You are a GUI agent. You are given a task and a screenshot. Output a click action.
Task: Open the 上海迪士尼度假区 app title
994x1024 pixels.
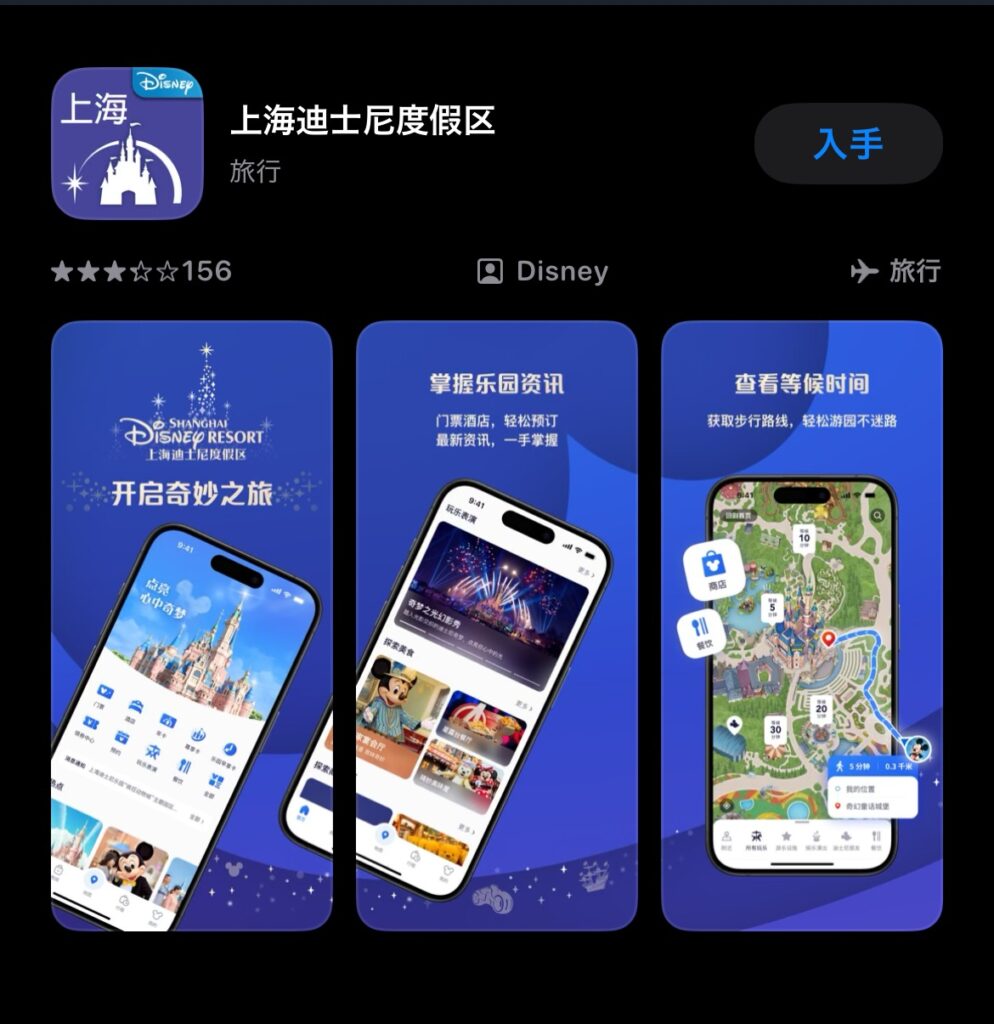click(363, 121)
